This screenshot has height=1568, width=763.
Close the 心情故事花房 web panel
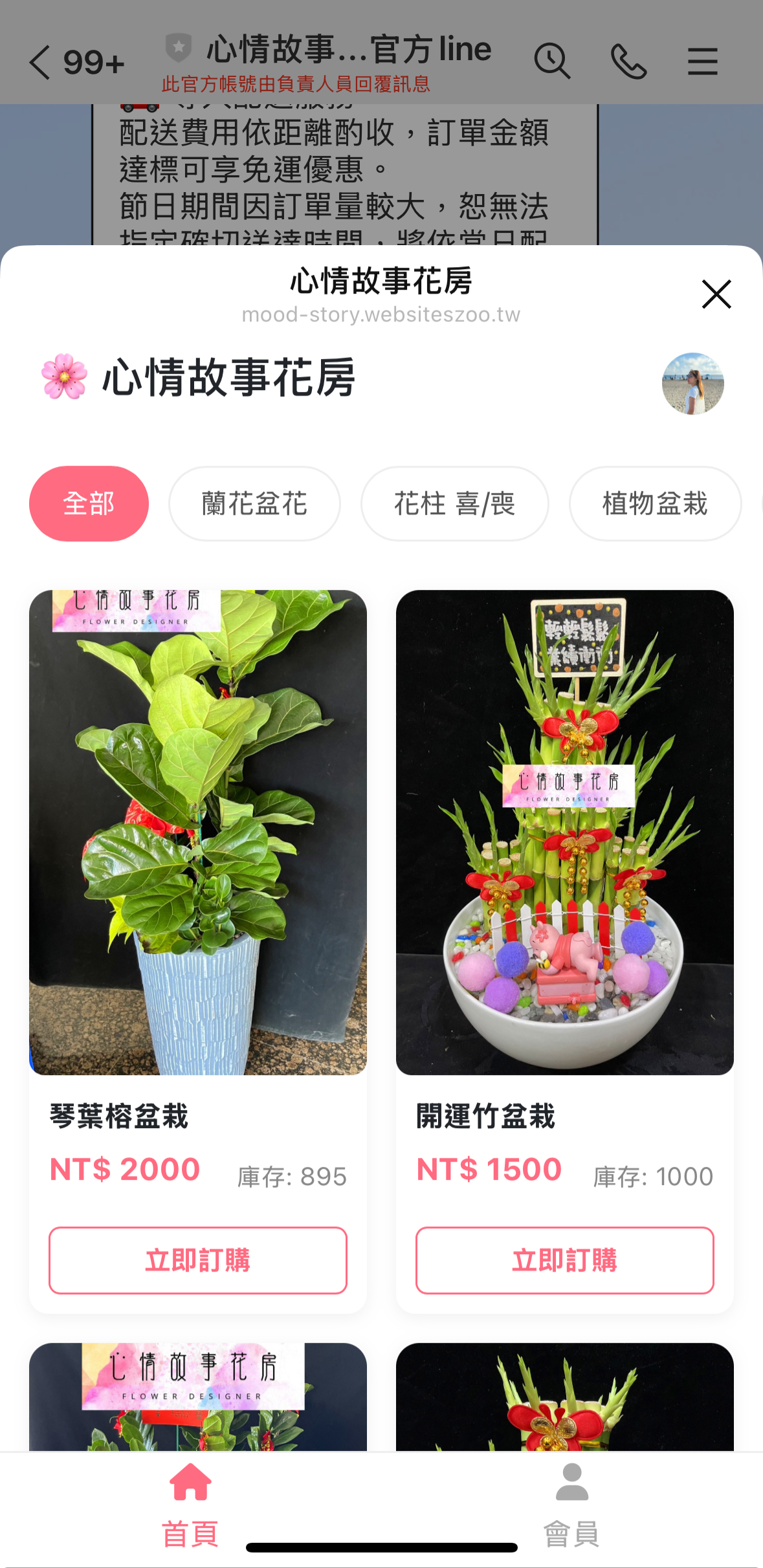click(716, 295)
